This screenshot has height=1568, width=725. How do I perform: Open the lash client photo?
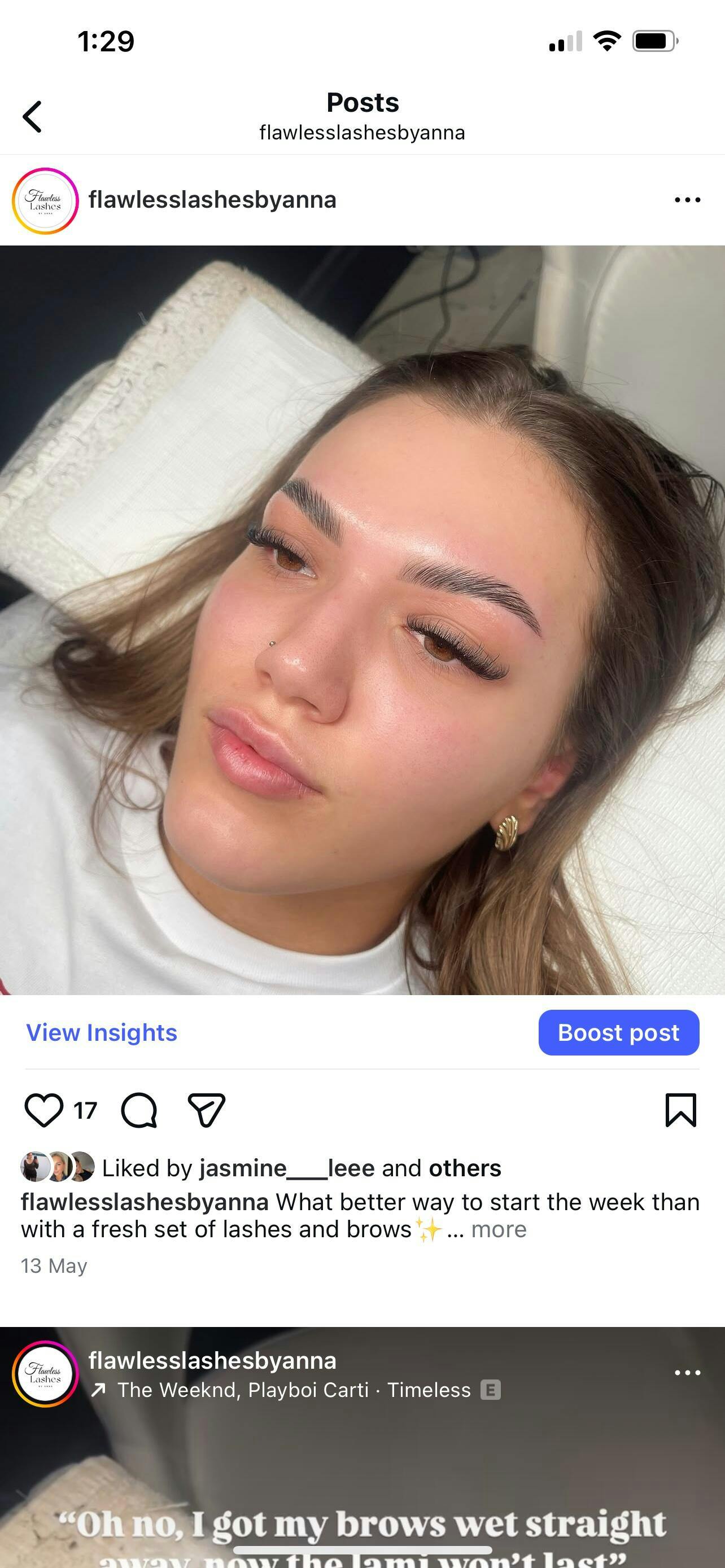coord(362,620)
